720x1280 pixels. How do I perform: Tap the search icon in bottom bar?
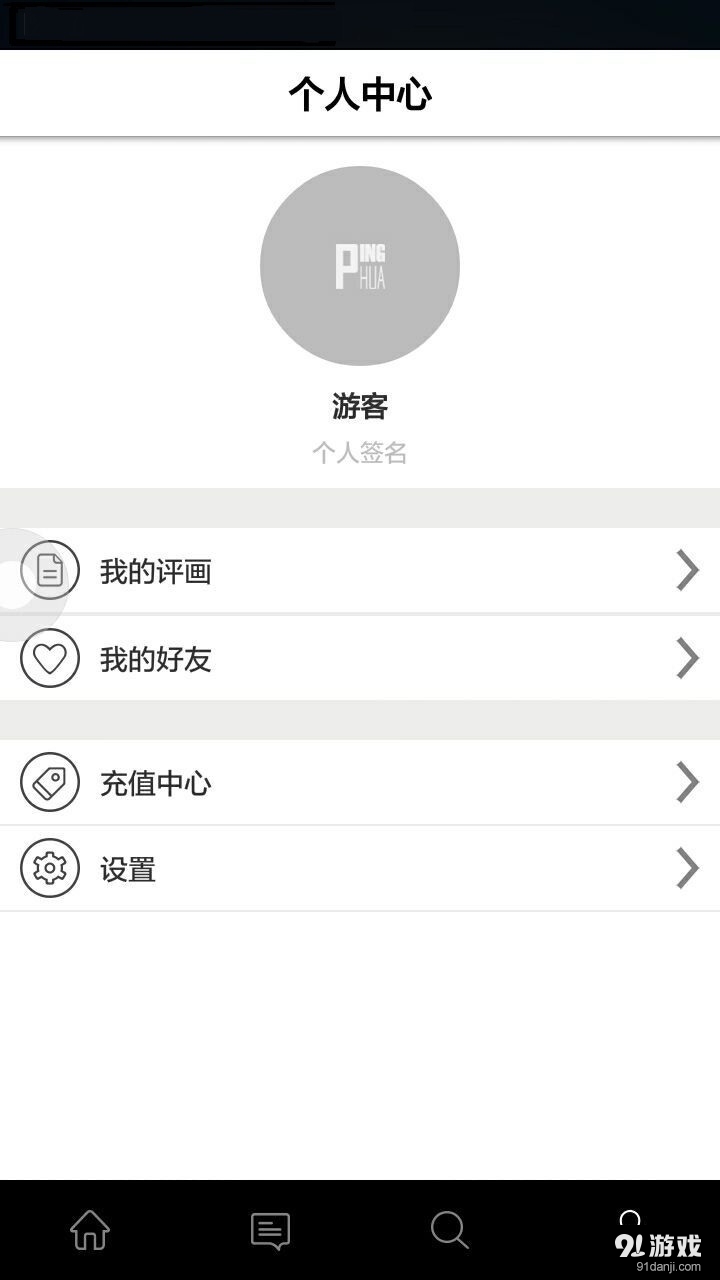[x=450, y=1232]
